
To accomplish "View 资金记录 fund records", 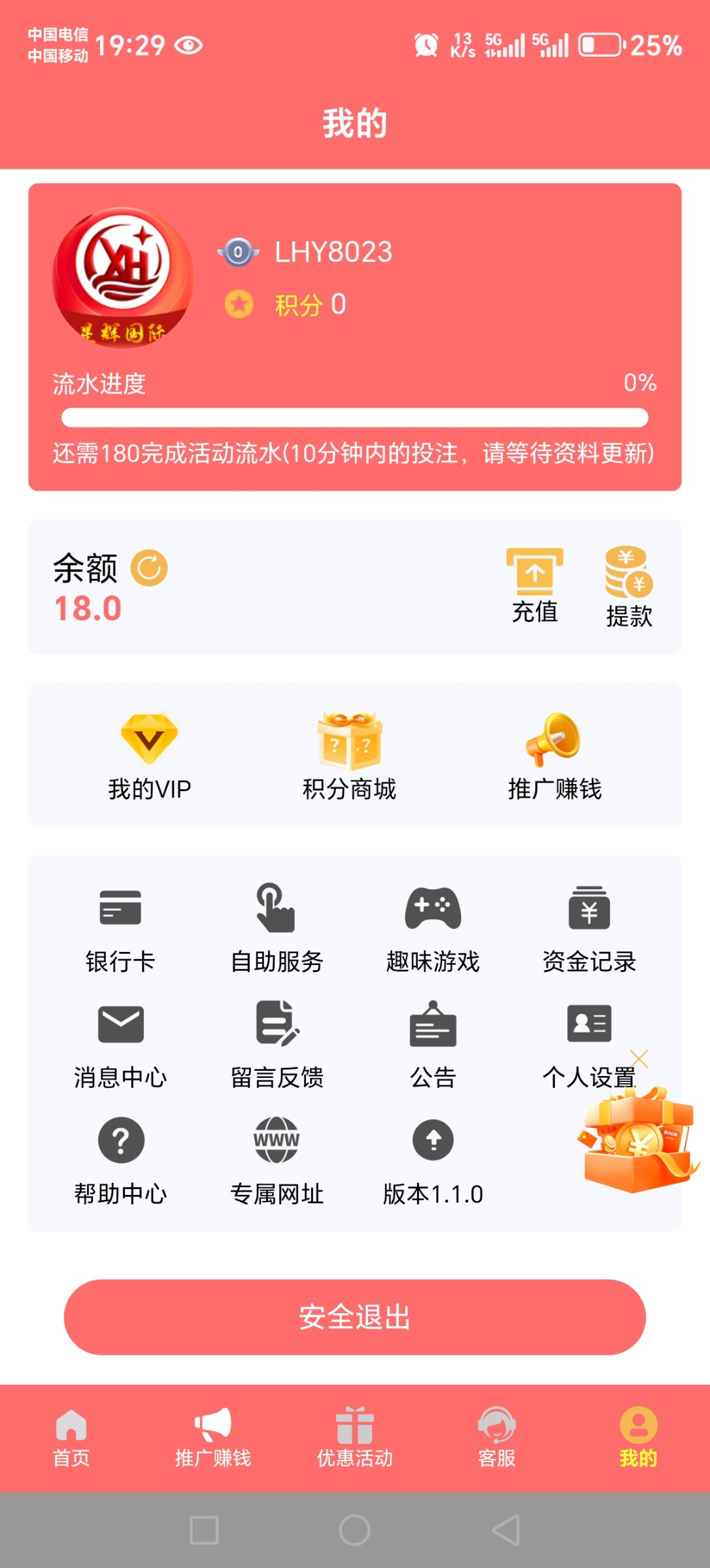I will coord(589,928).
